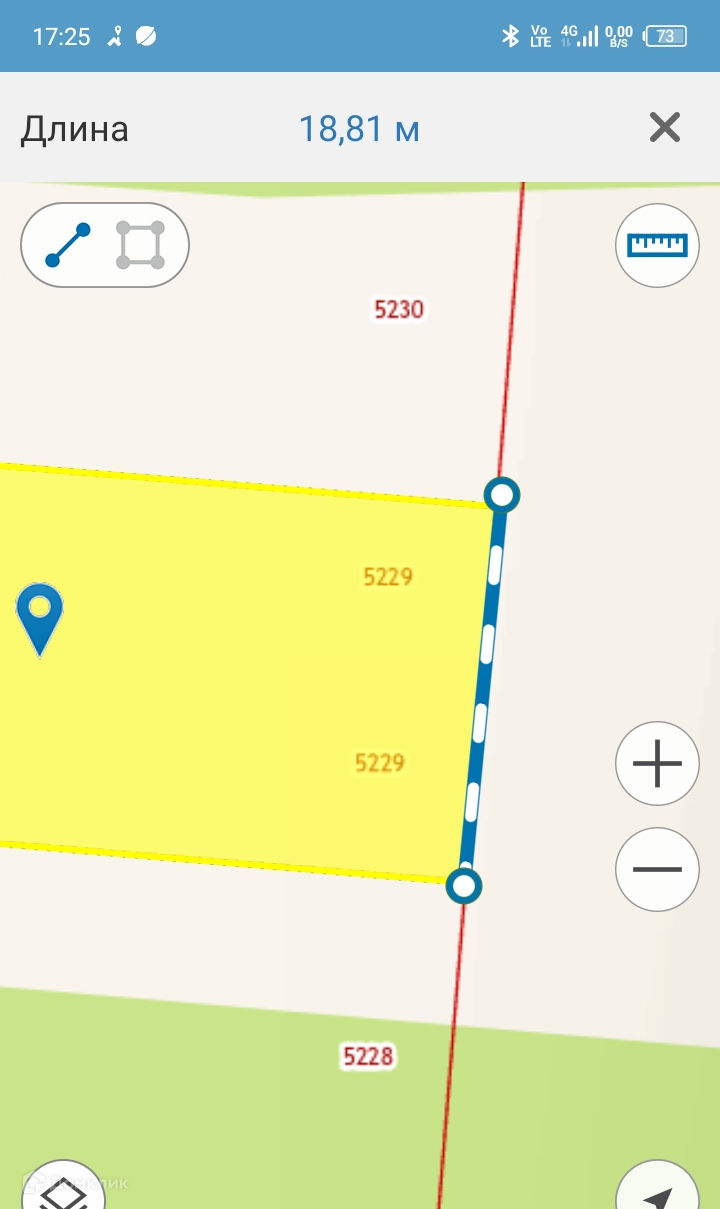Zoom out with the minus button
720x1209 pixels.
click(657, 869)
